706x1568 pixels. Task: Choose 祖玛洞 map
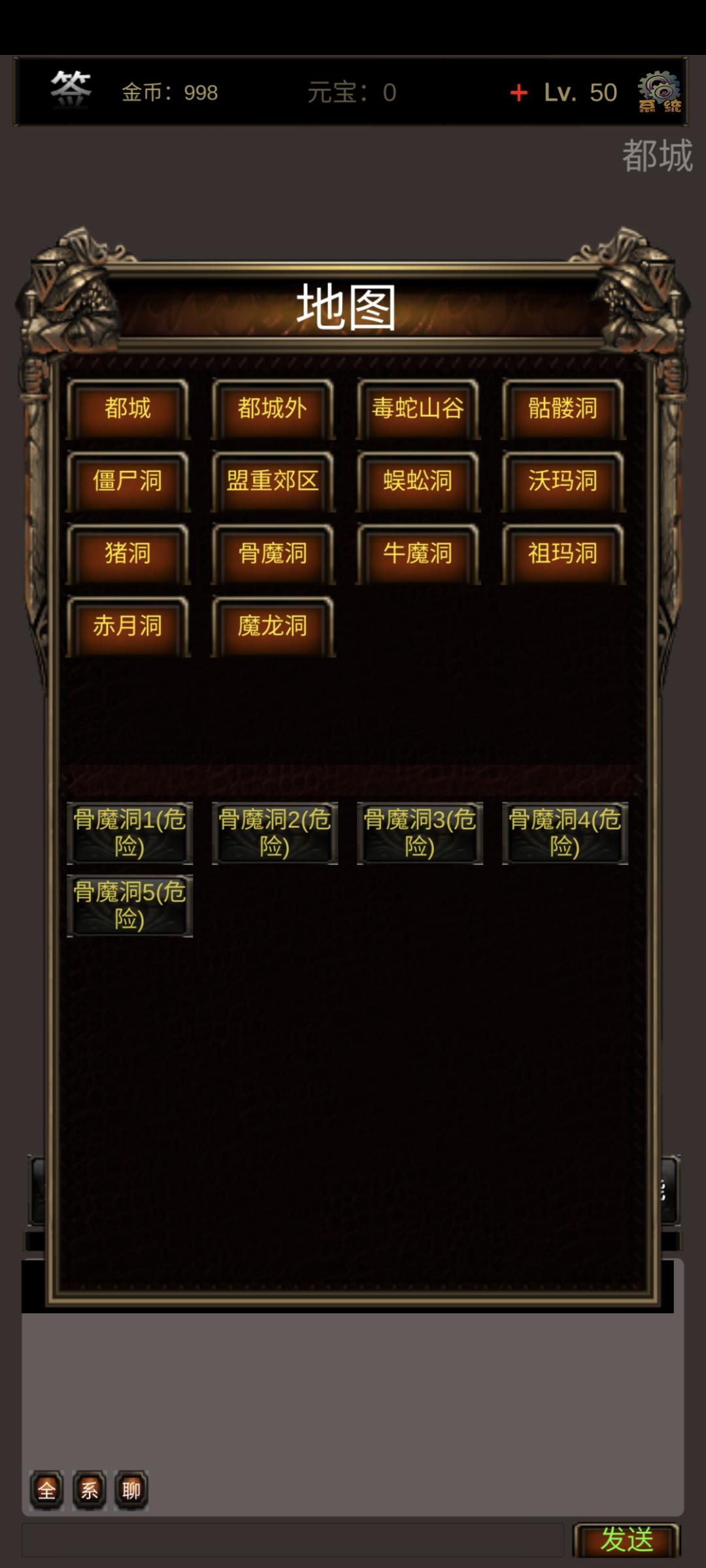click(563, 554)
